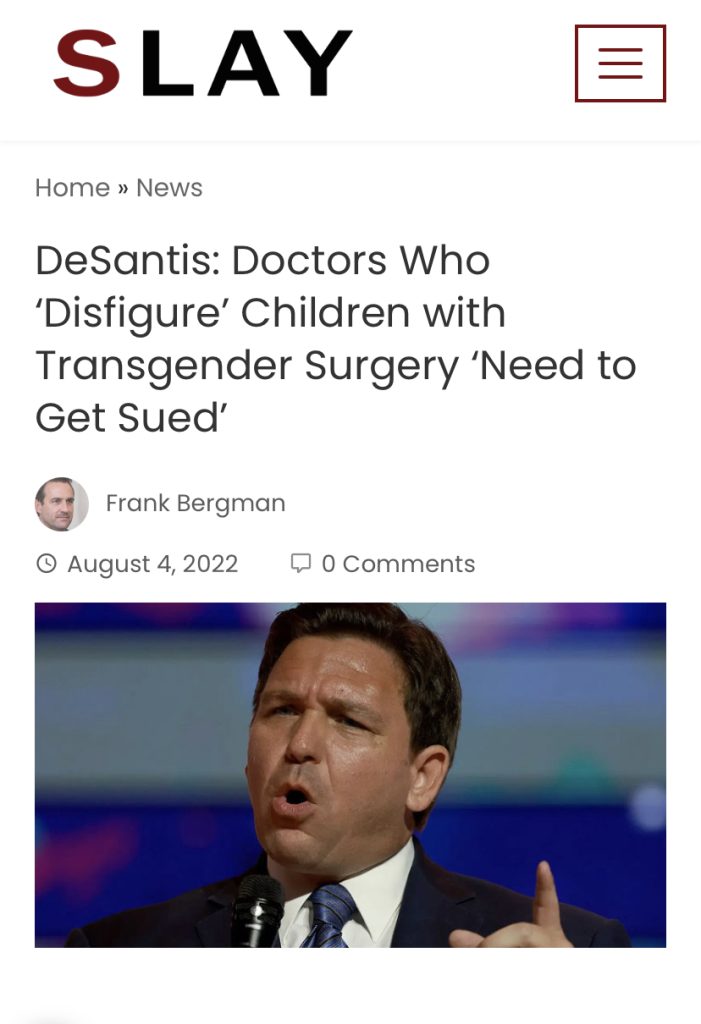This screenshot has width=701, height=1024.
Task: Tap the SLAY site logo
Action: (x=203, y=63)
